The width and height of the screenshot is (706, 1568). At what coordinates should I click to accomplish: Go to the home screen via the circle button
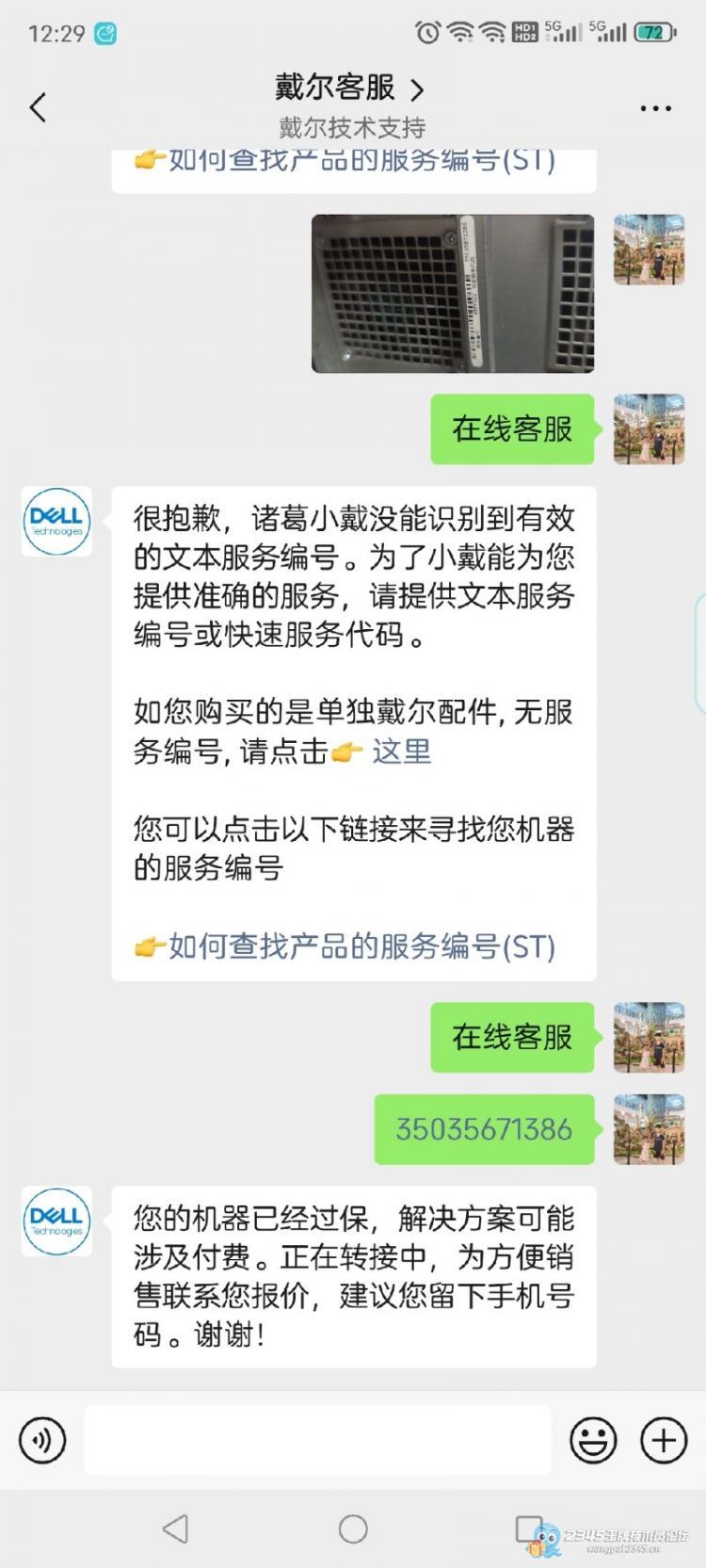point(353,1528)
